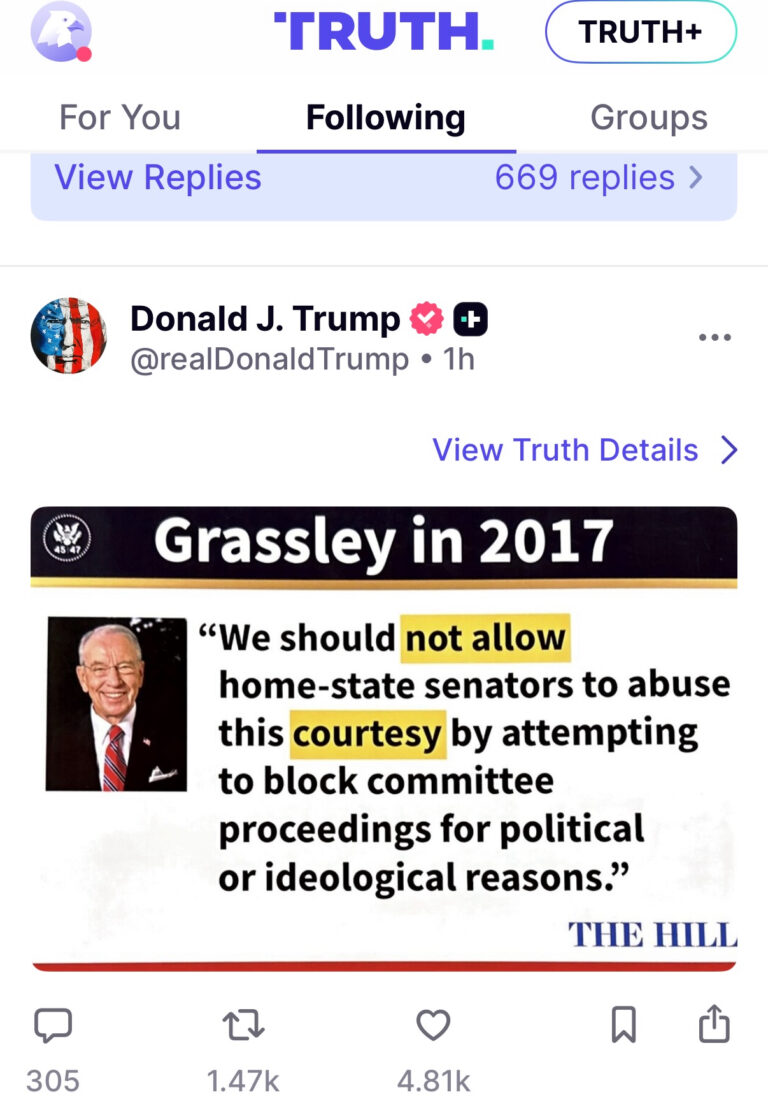Open View Truth Details

click(x=585, y=450)
